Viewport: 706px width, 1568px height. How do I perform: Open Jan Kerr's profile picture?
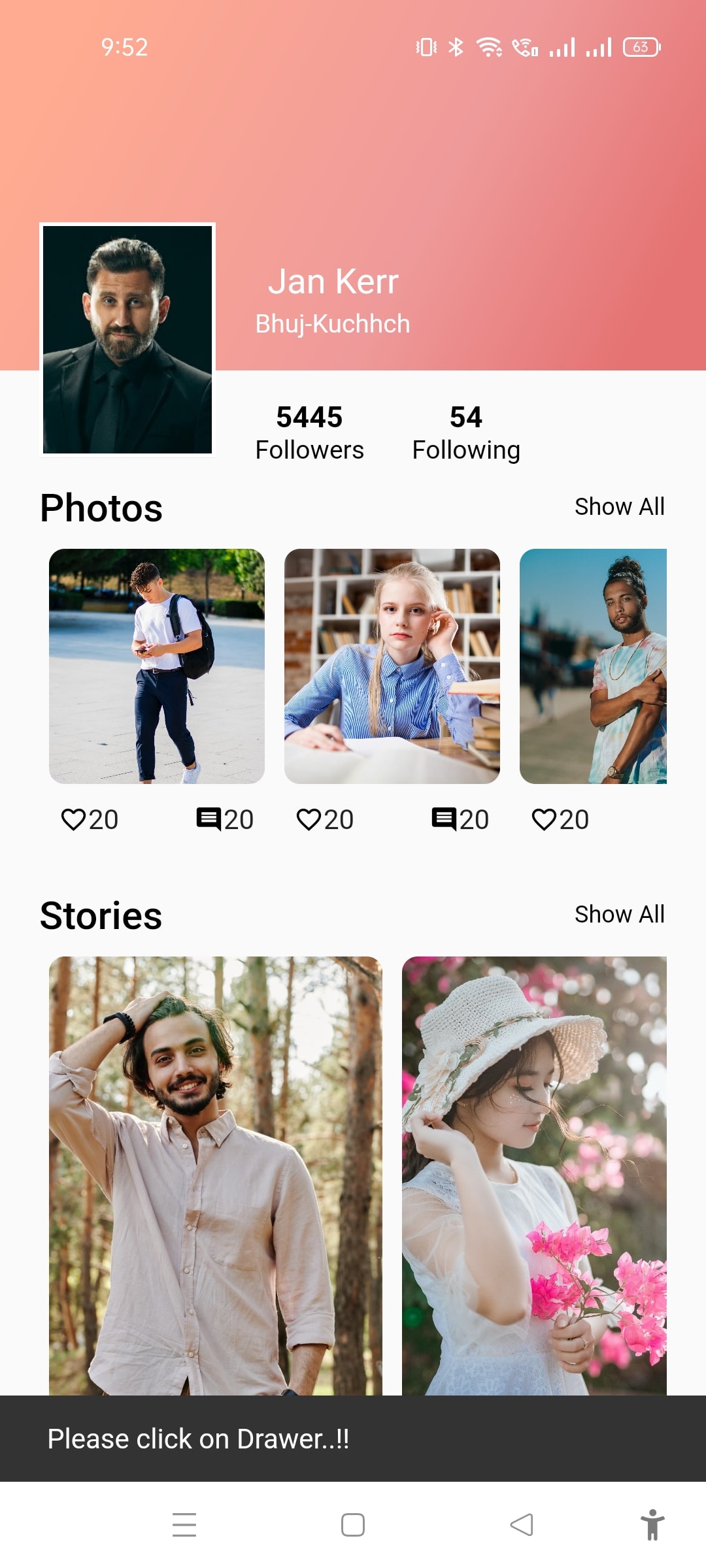pyautogui.click(x=127, y=340)
